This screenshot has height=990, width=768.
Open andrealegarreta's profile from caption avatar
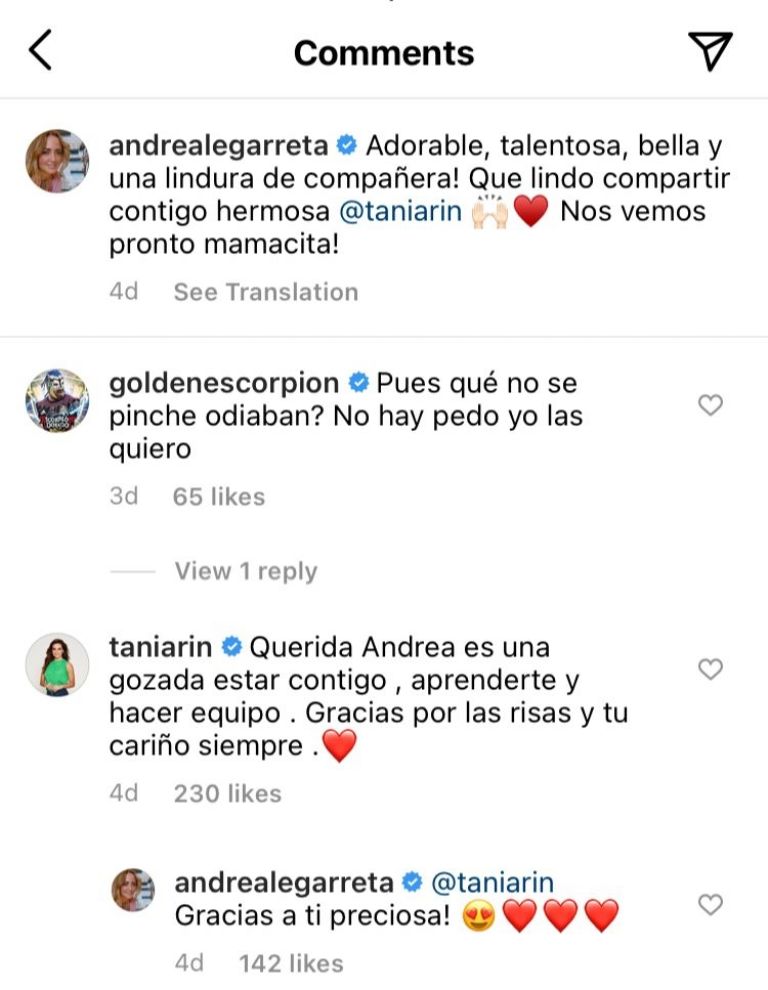[x=57, y=161]
